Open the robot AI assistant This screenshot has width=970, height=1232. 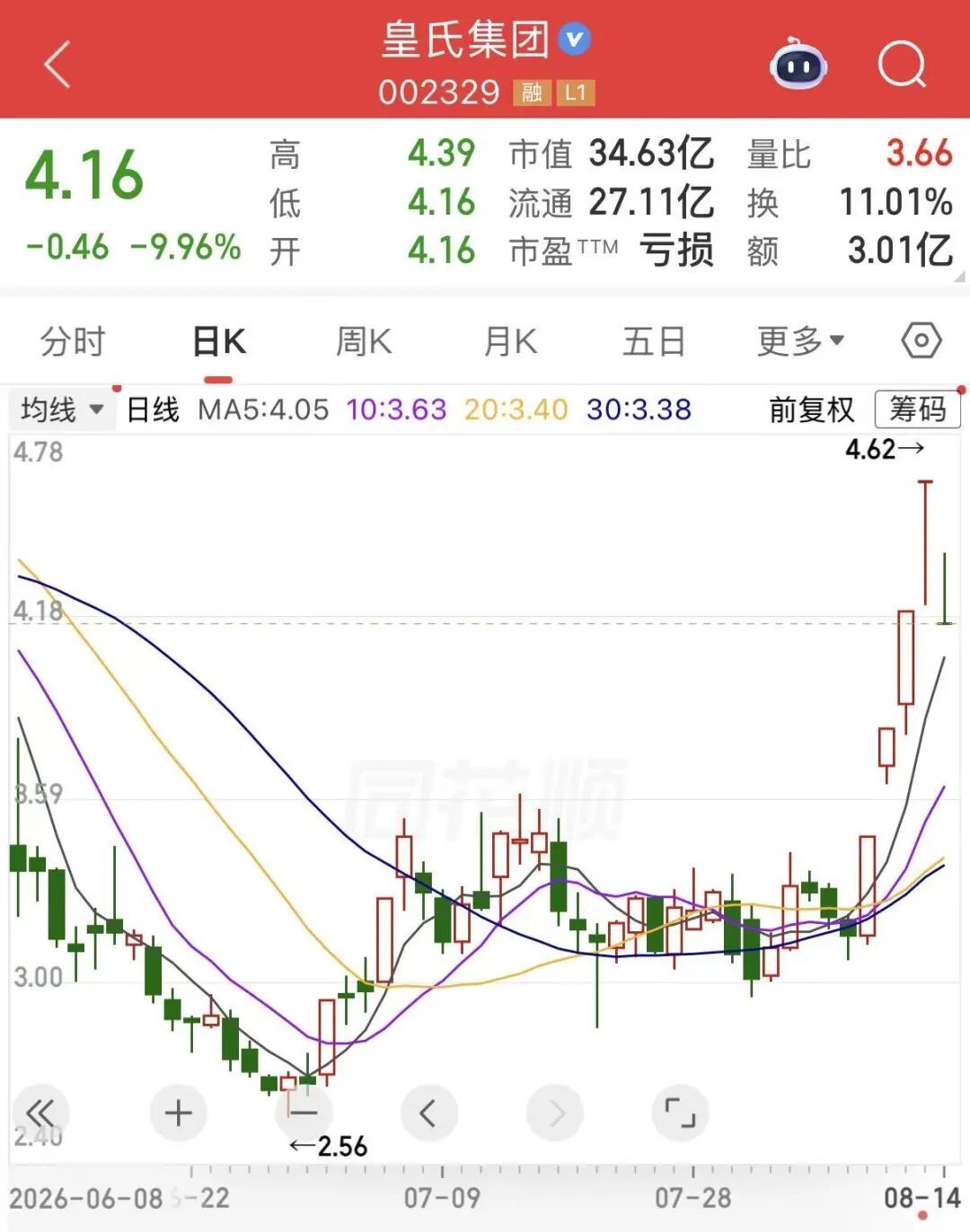[798, 65]
